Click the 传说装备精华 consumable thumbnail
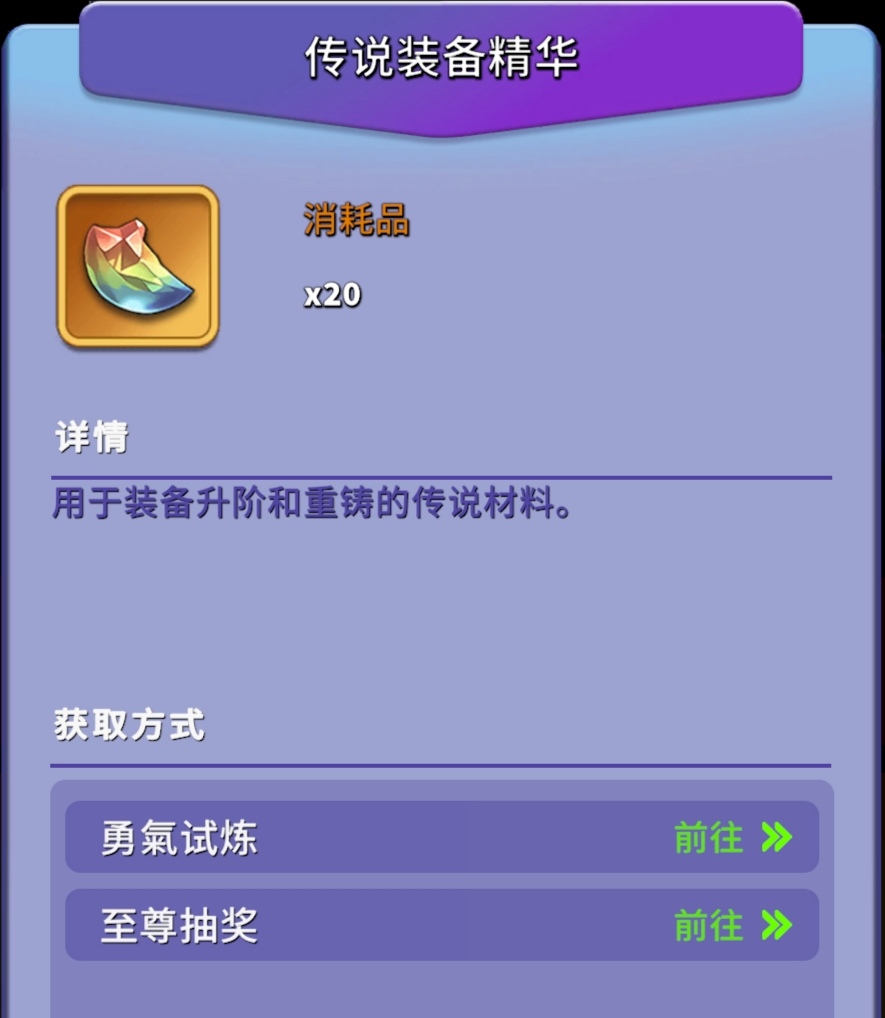 [138, 264]
